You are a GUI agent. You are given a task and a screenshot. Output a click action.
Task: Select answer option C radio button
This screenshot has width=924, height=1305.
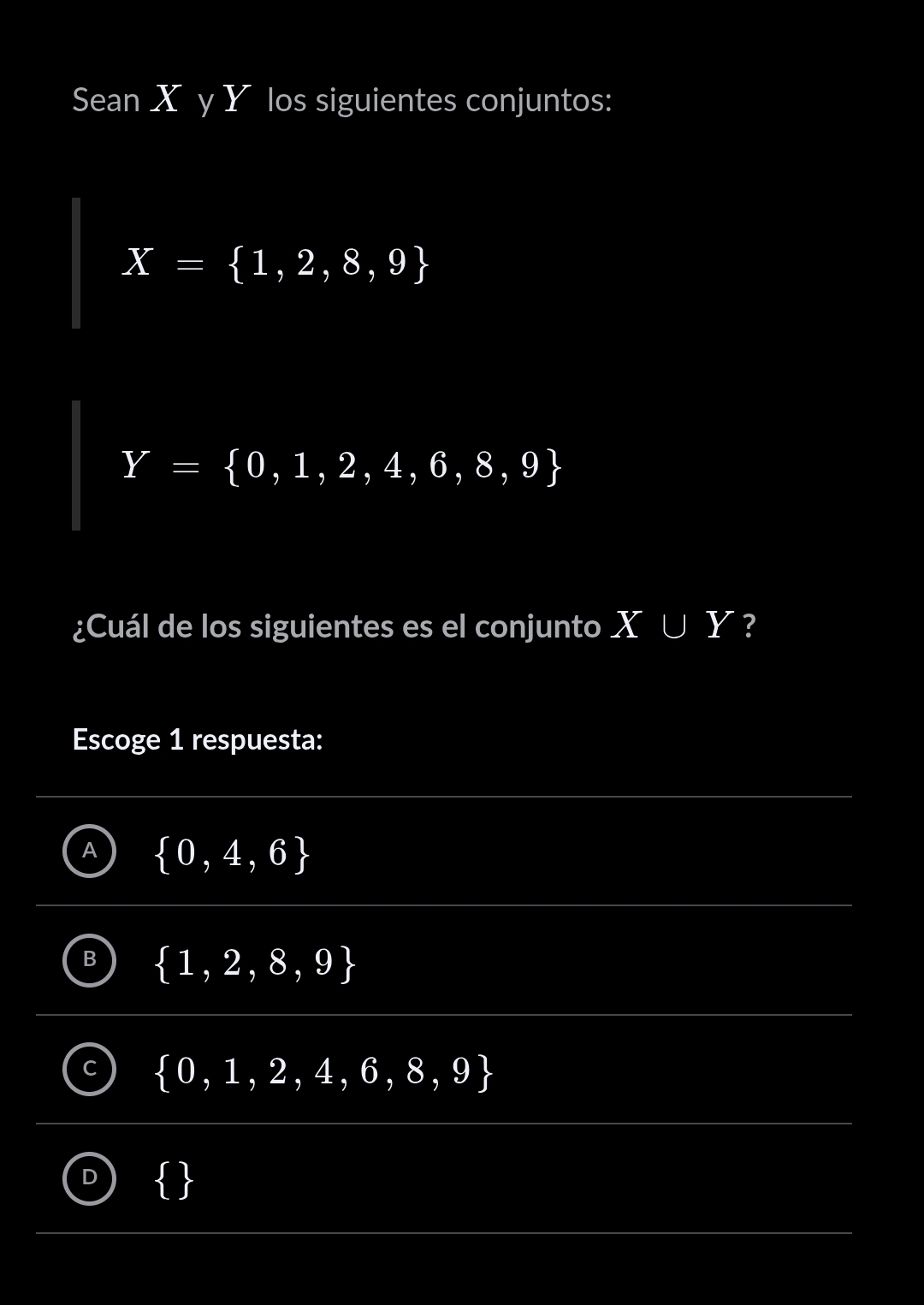click(89, 1070)
